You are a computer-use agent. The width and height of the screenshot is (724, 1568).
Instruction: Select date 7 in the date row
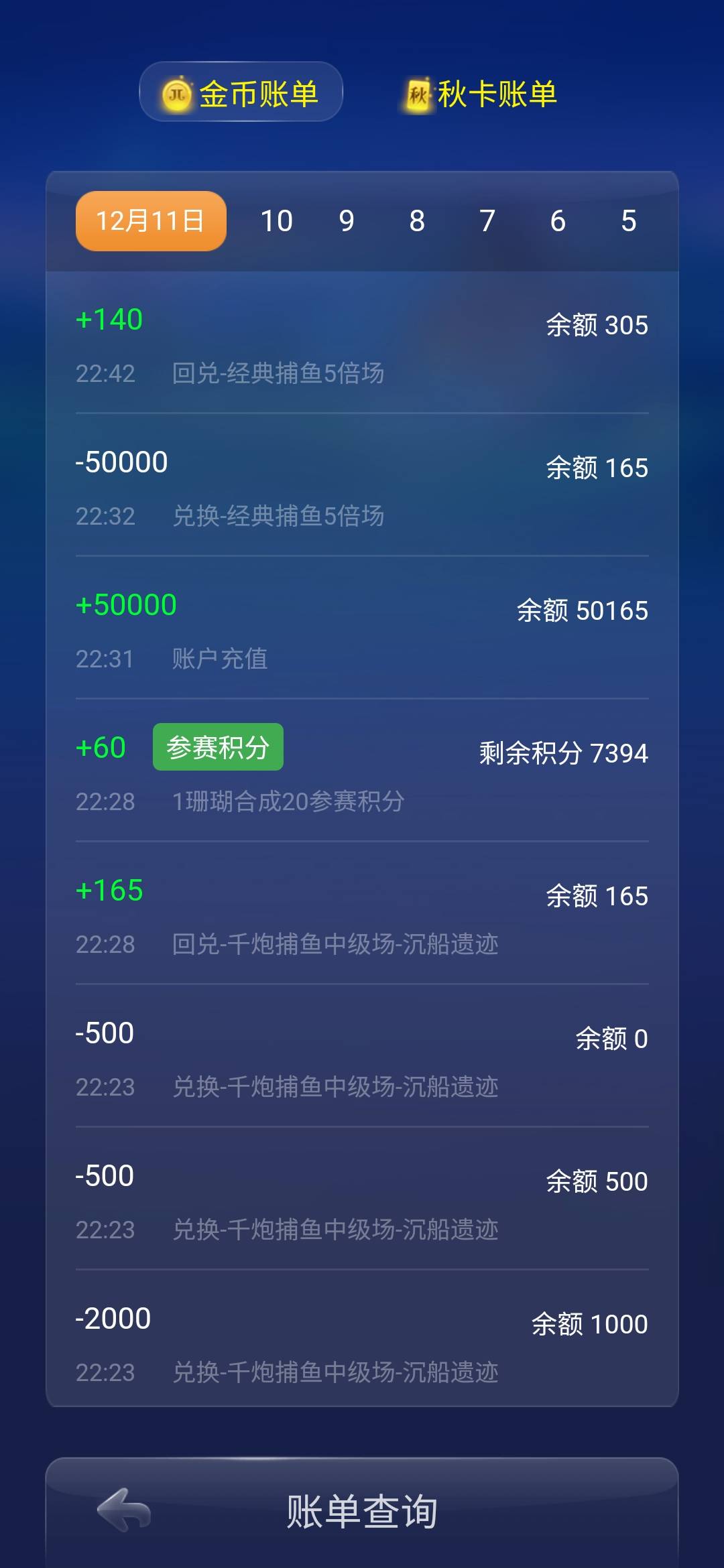pos(487,220)
